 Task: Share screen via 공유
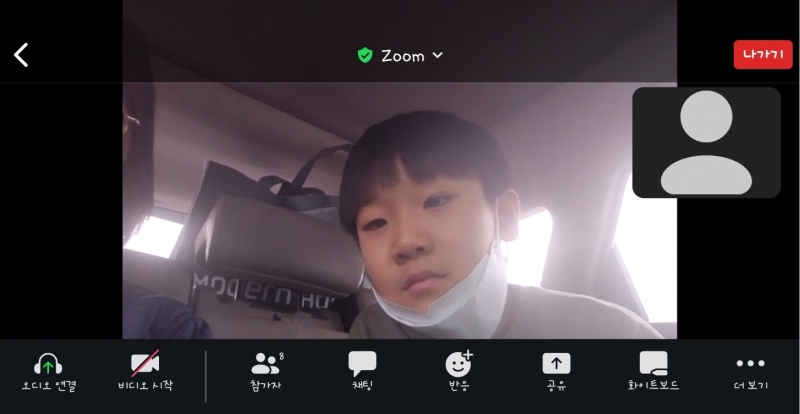[556, 371]
